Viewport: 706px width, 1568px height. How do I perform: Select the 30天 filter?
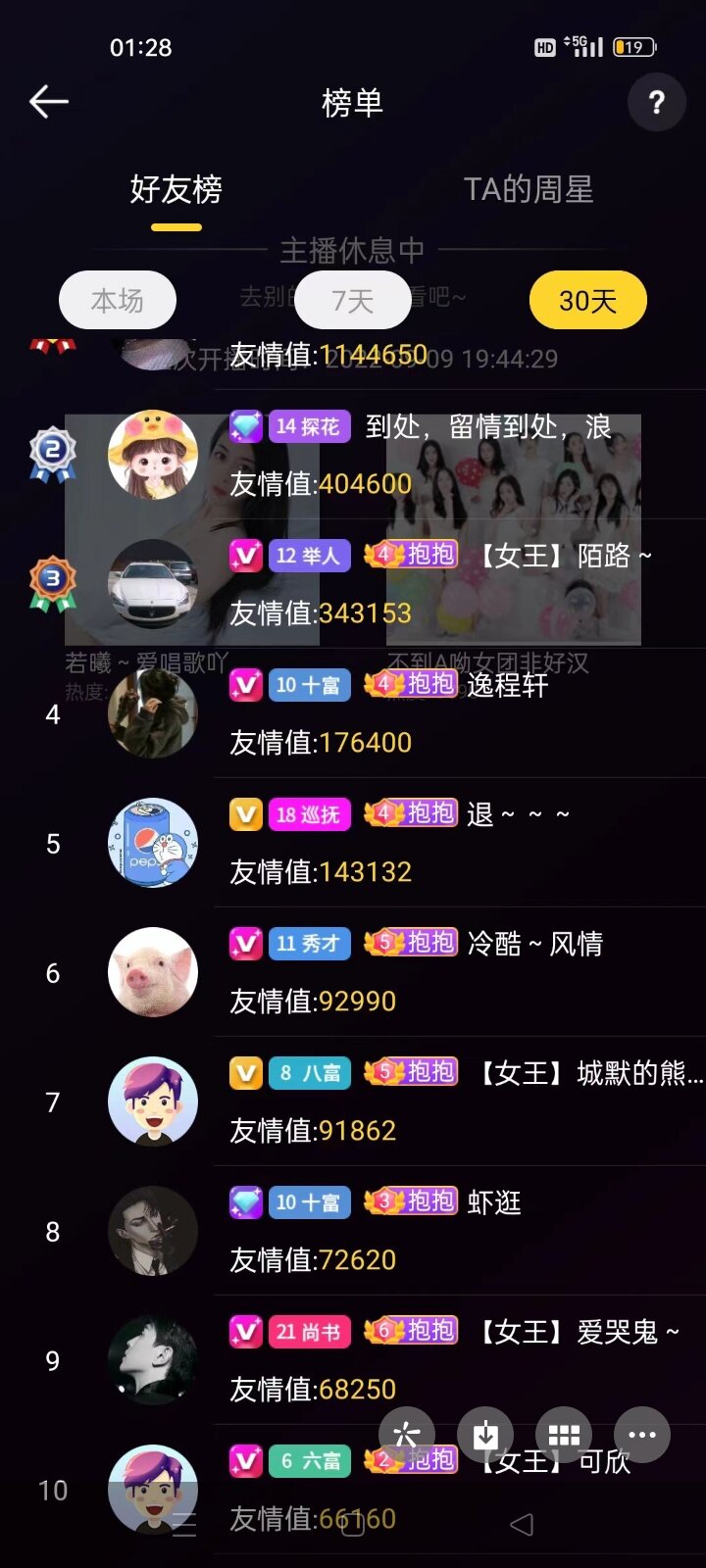(587, 300)
